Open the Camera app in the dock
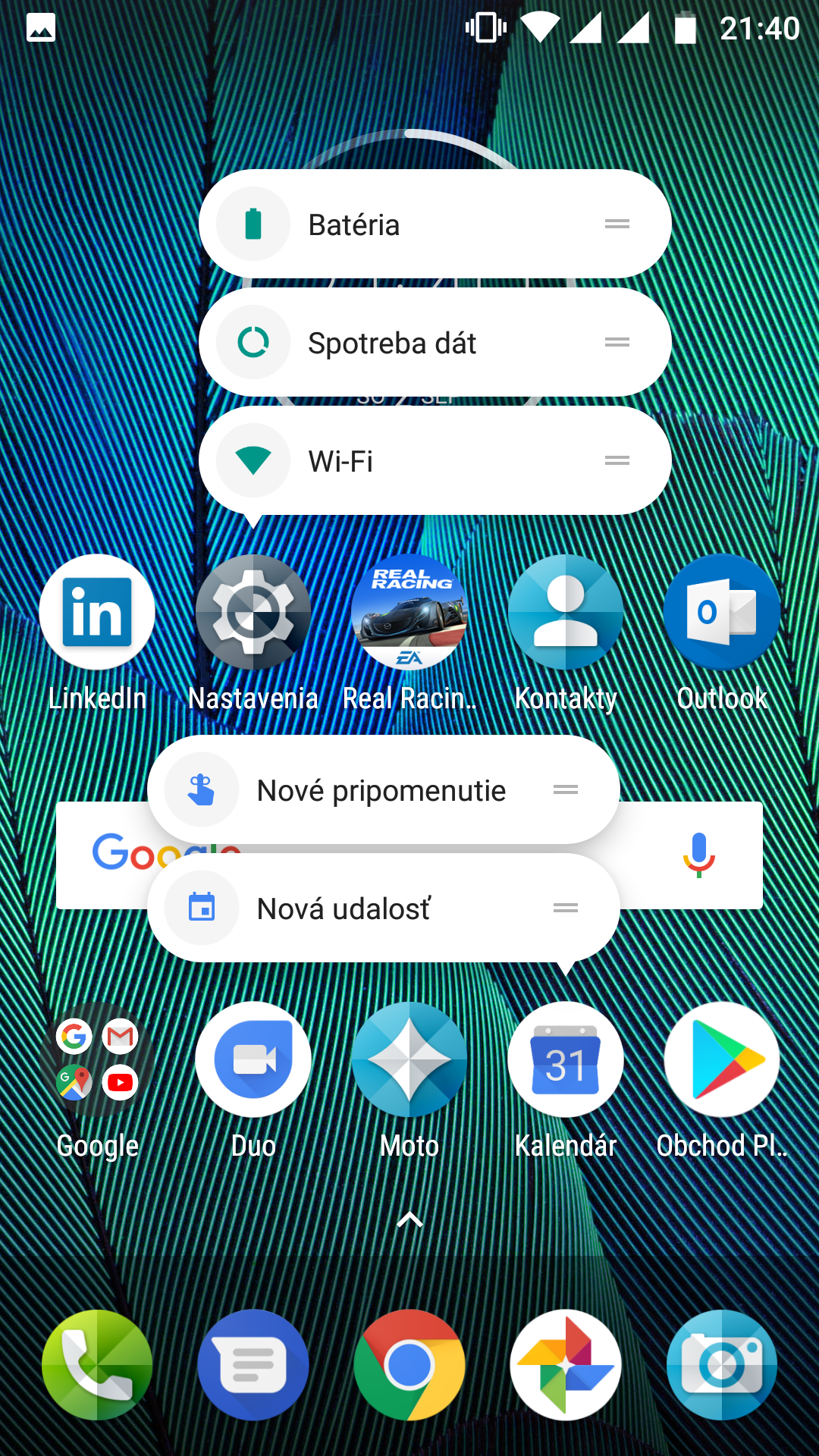Viewport: 819px width, 1456px height. click(x=722, y=1365)
